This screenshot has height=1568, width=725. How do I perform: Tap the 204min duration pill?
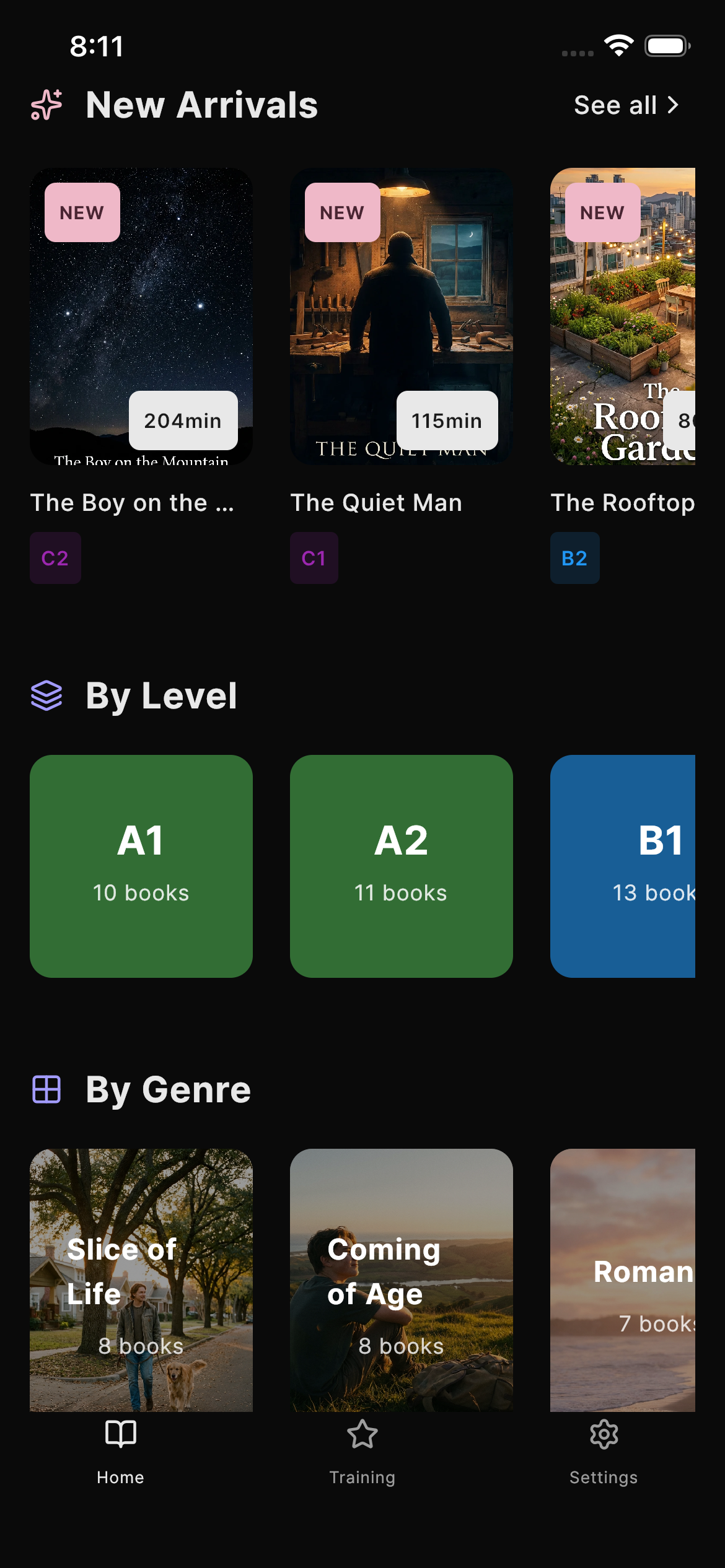click(x=182, y=421)
